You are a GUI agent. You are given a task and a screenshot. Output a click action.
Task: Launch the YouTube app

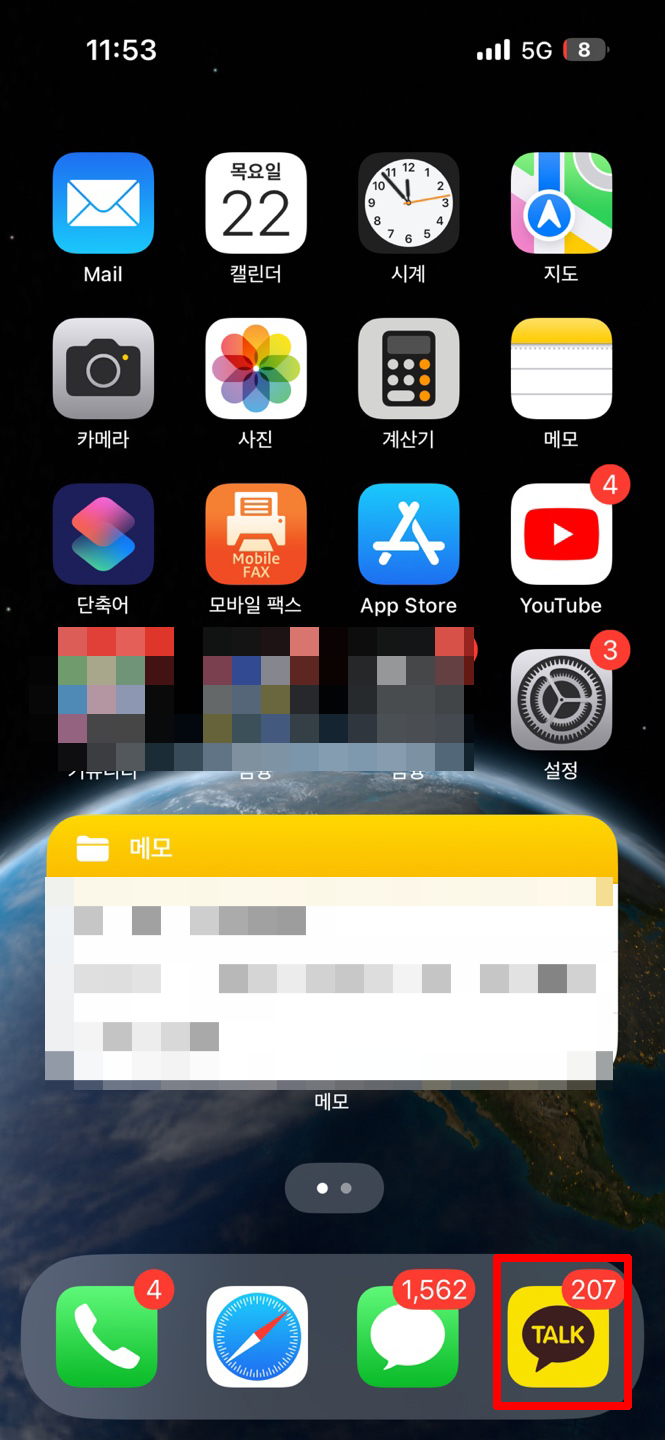click(x=561, y=534)
